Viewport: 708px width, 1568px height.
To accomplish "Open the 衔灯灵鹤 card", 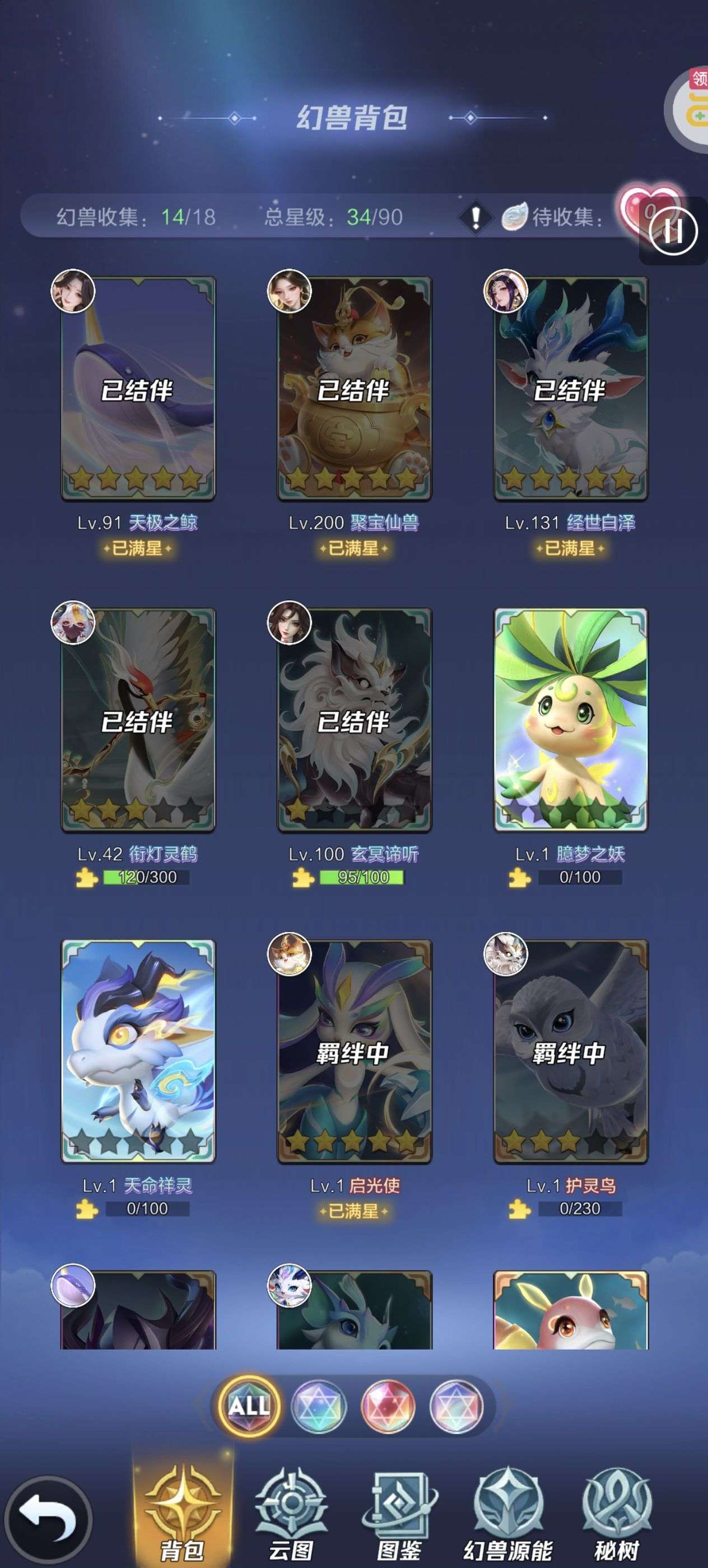I will (x=138, y=720).
